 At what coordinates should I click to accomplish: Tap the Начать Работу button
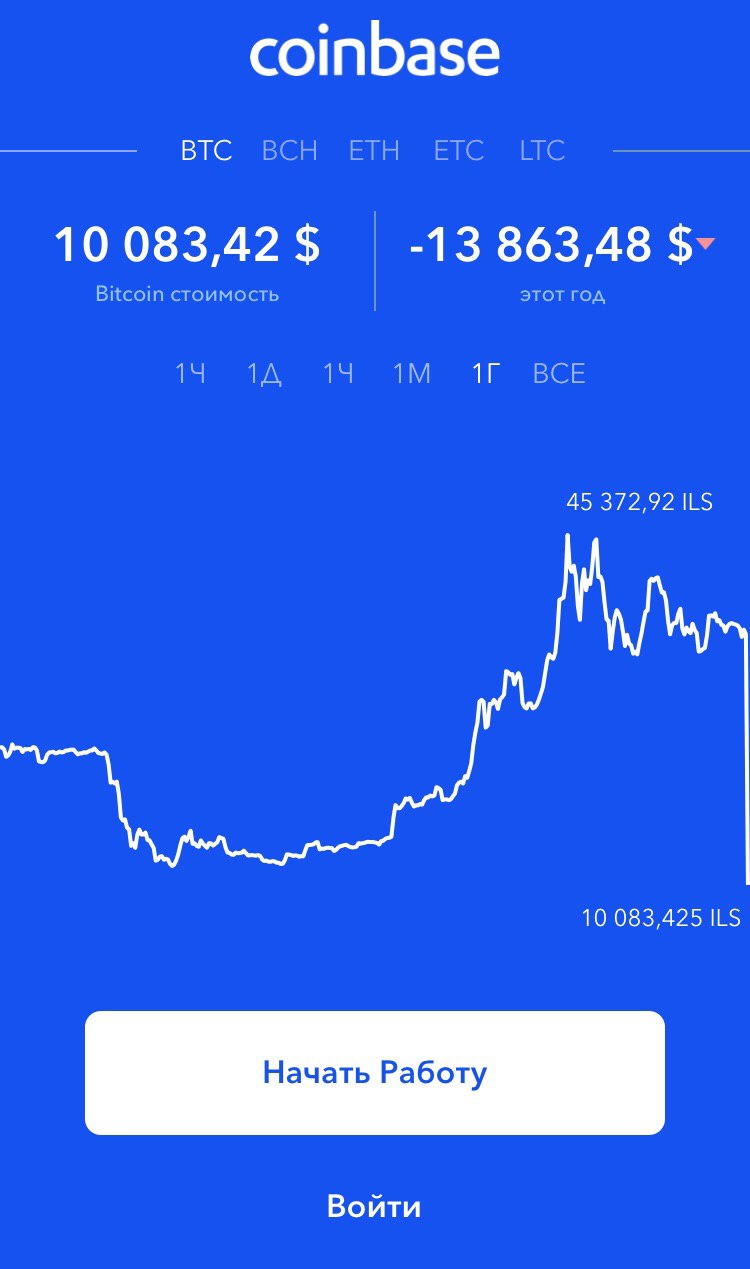point(375,1073)
